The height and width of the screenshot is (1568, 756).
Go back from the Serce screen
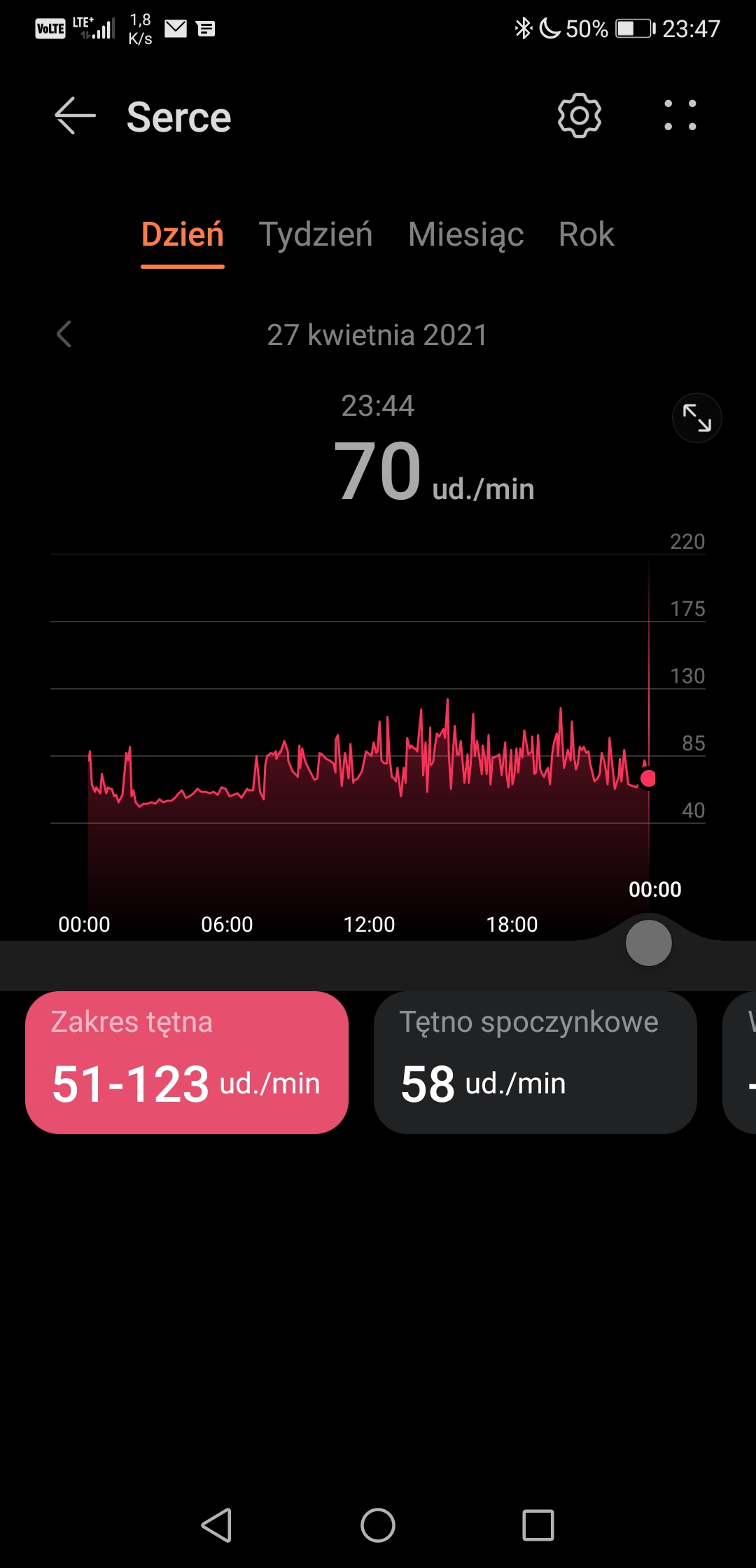tap(75, 115)
